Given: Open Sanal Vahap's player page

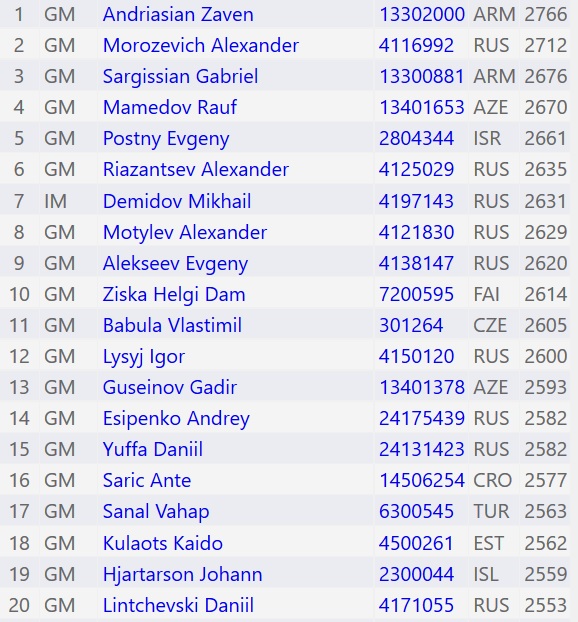Looking at the screenshot, I should click(x=156, y=512).
